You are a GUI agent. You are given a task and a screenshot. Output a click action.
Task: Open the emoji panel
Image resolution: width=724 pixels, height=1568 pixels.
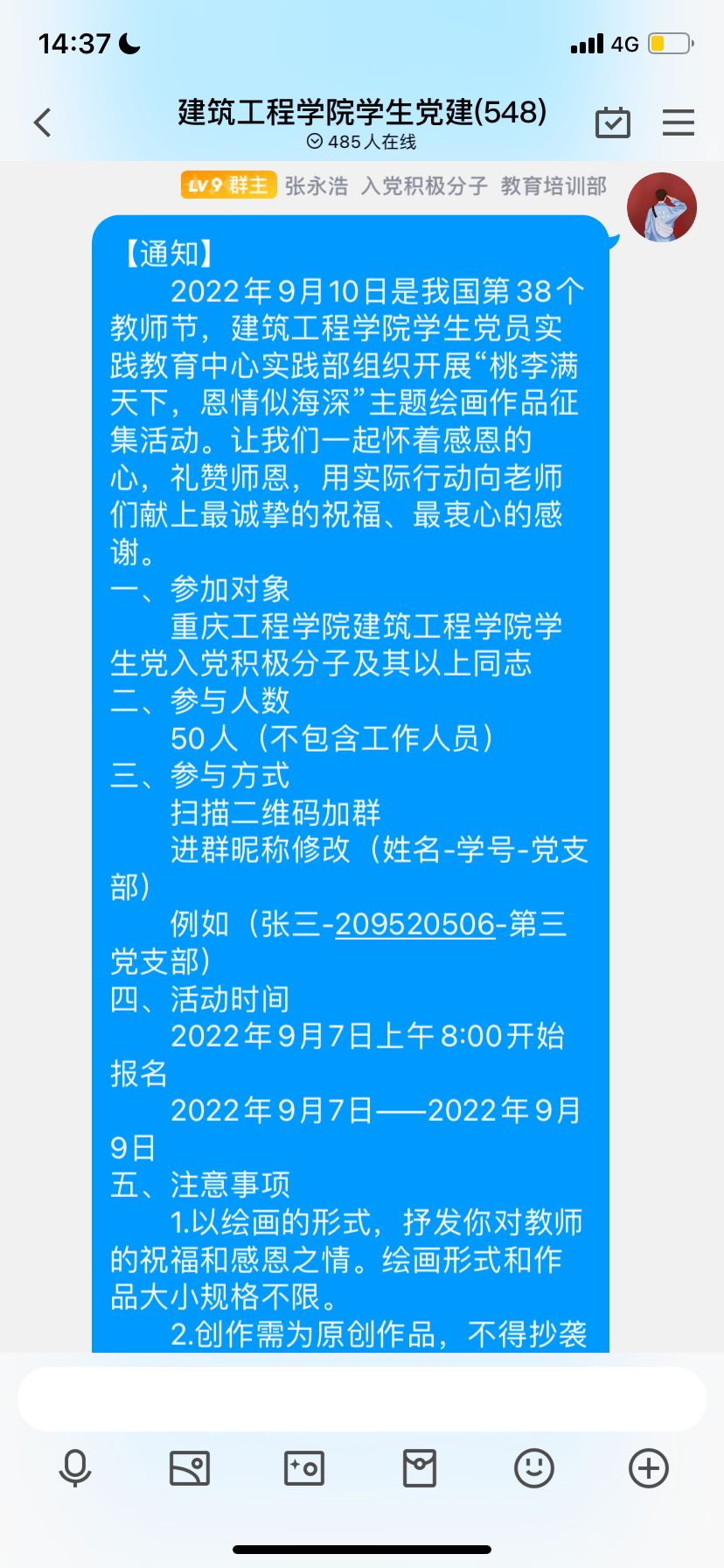[x=533, y=1467]
